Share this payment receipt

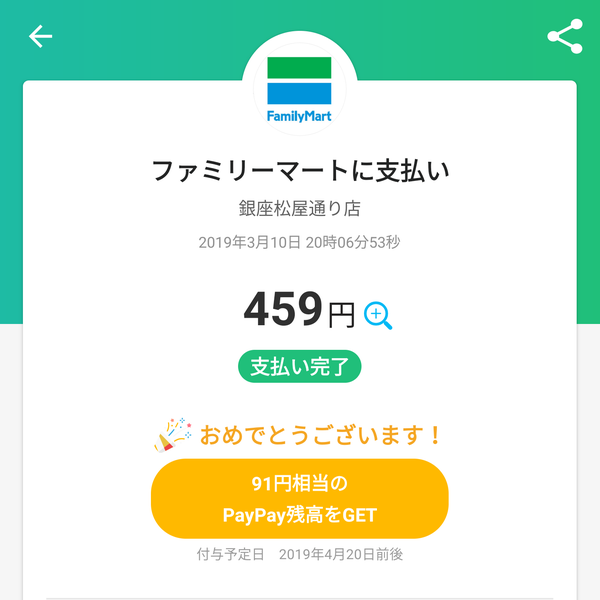(x=565, y=37)
